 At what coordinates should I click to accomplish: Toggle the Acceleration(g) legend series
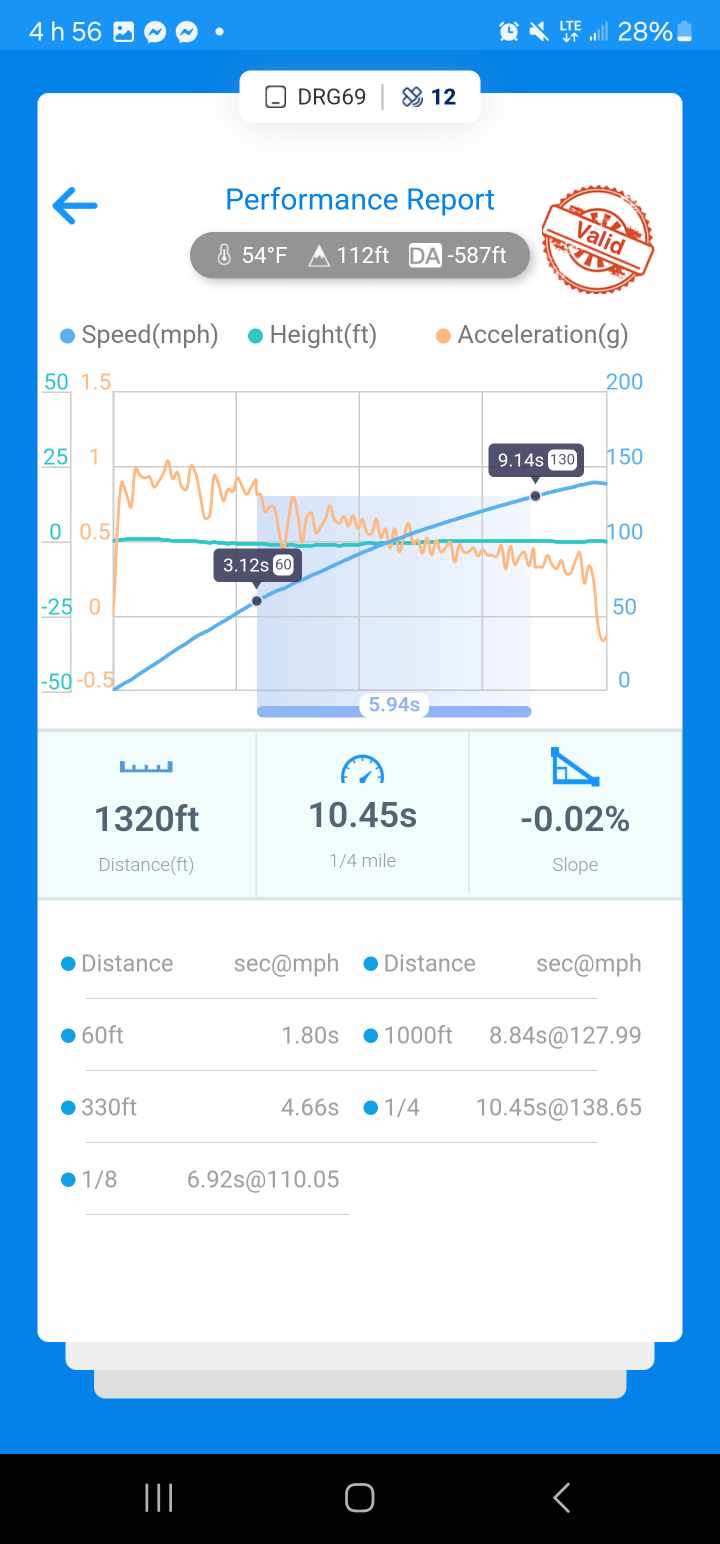[532, 335]
